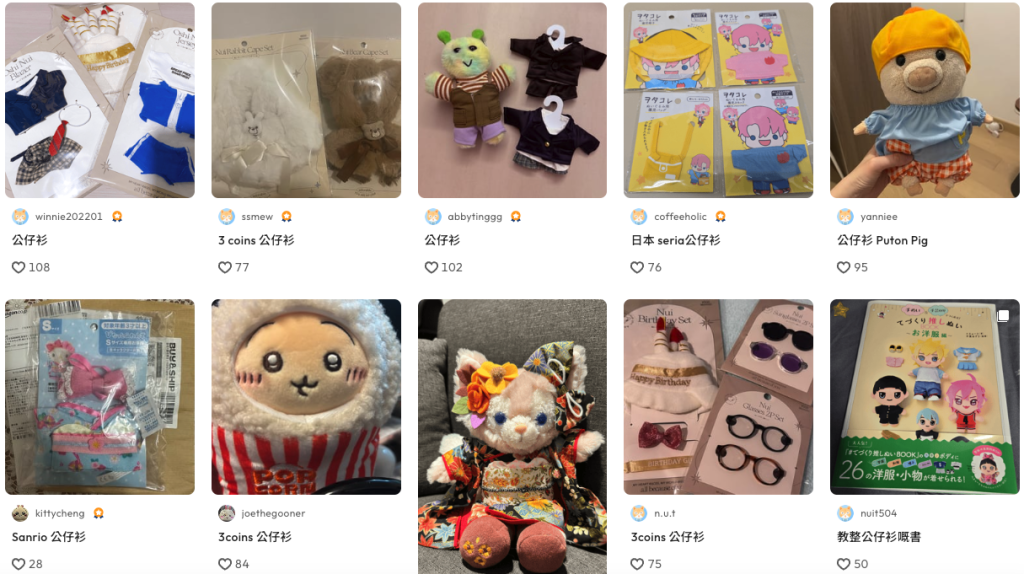
Task: Open the 教整公仔衫嘅書 listing
Action: (924, 396)
